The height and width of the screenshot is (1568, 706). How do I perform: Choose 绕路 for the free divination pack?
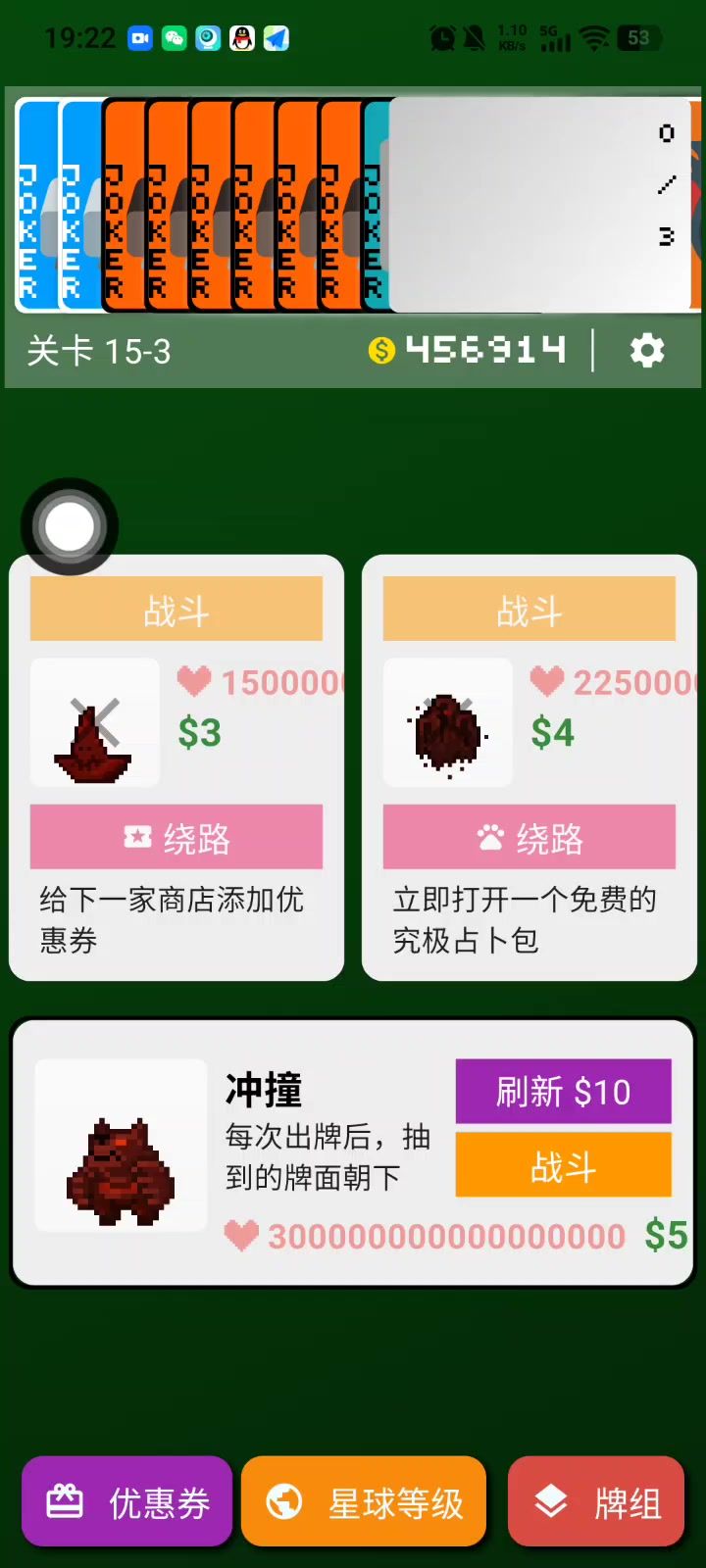click(529, 838)
